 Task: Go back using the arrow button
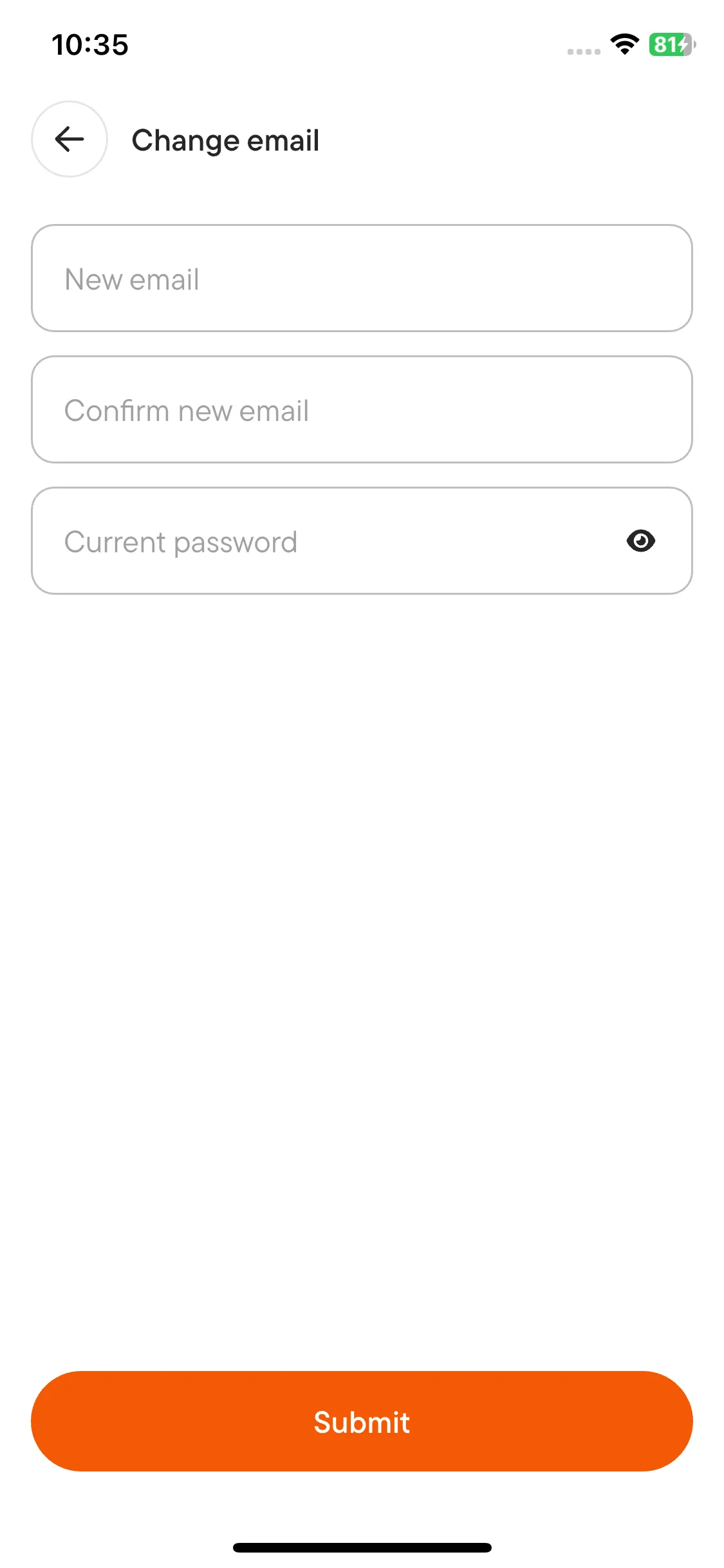(70, 139)
